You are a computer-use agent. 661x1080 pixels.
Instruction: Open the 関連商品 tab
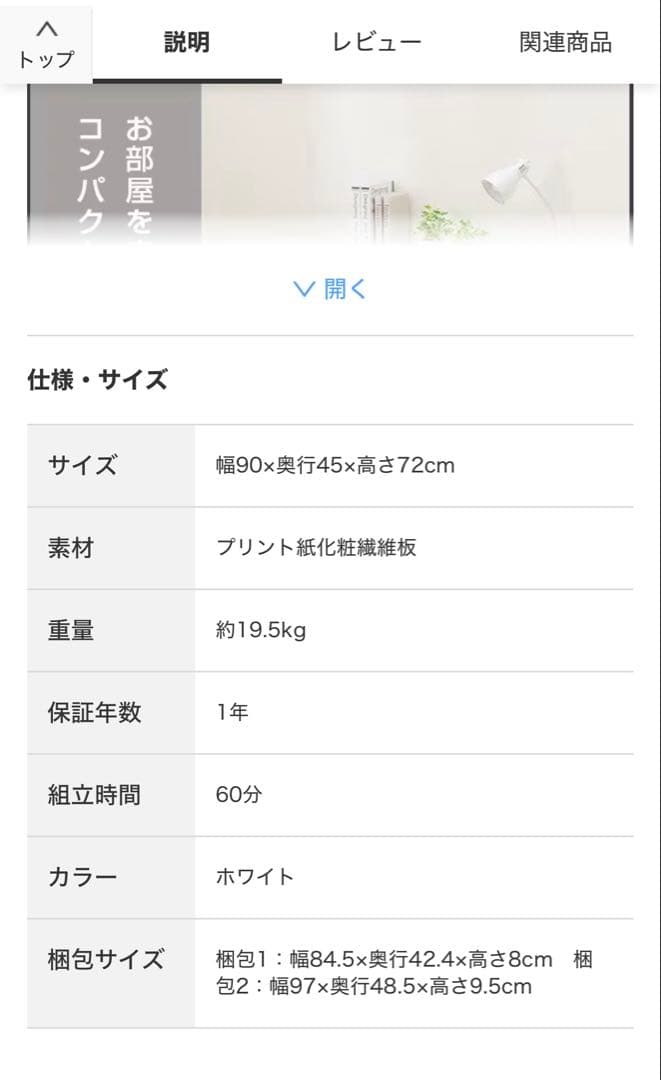pos(565,42)
